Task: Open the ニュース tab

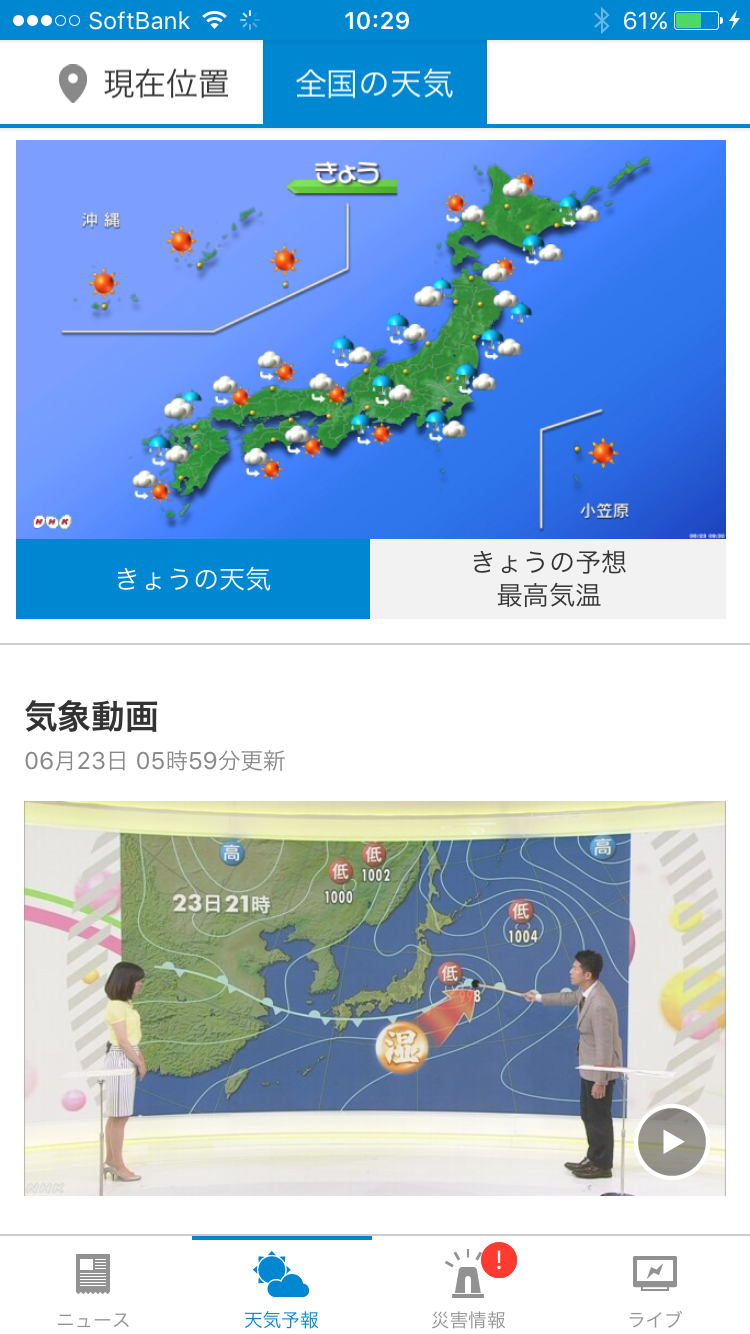Action: tap(93, 1288)
